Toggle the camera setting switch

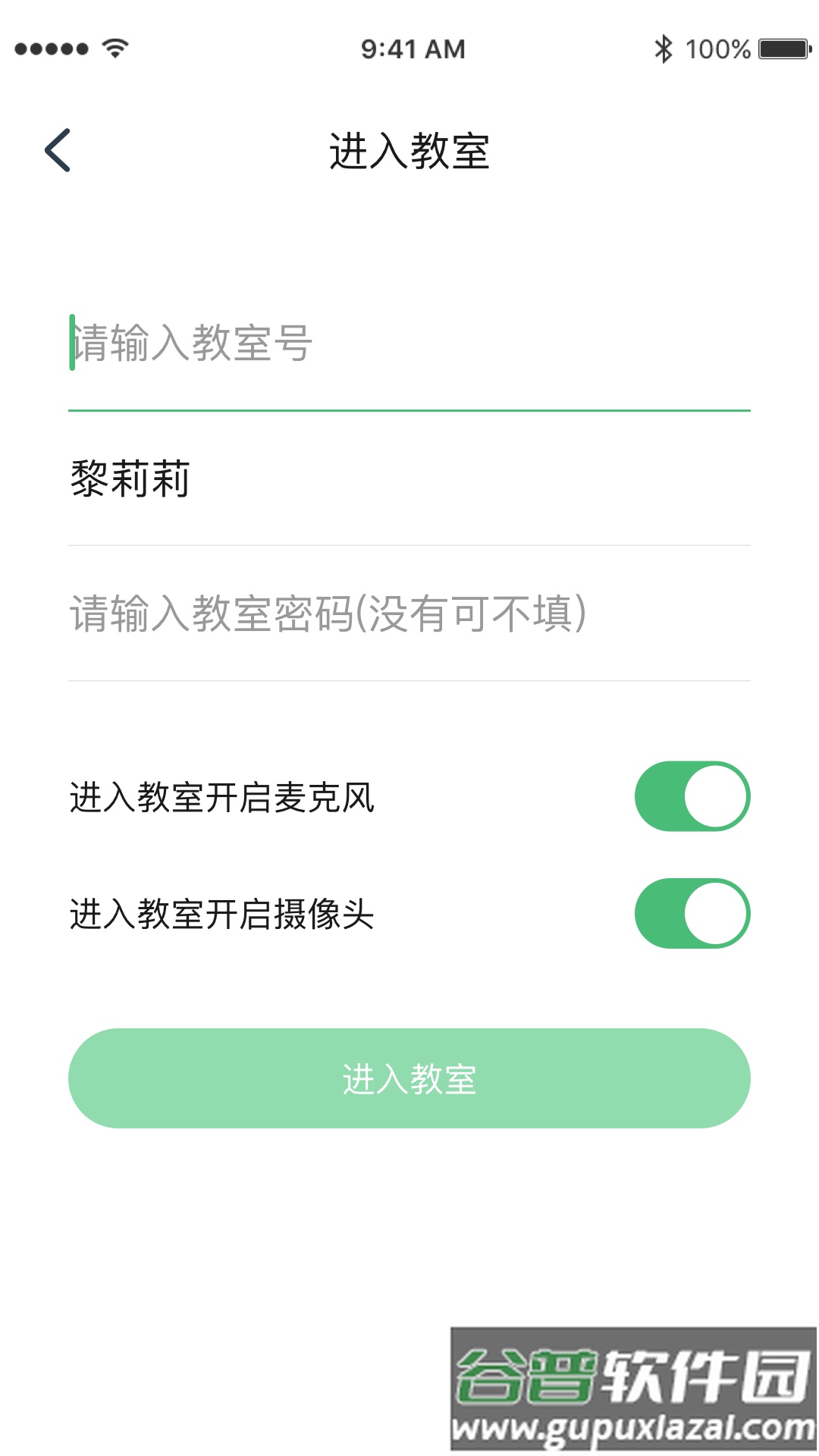point(694,914)
